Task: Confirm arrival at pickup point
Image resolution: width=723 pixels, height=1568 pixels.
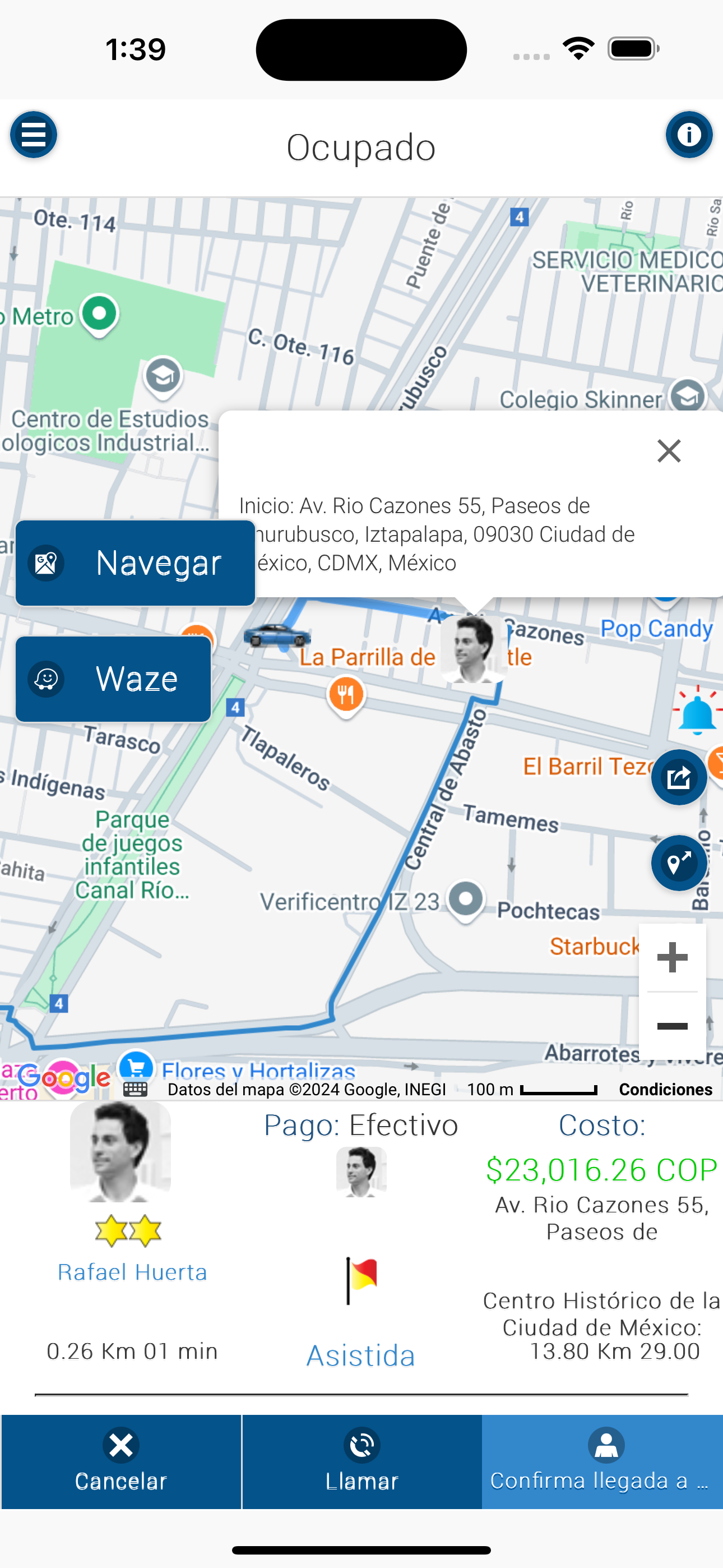Action: [x=602, y=1461]
